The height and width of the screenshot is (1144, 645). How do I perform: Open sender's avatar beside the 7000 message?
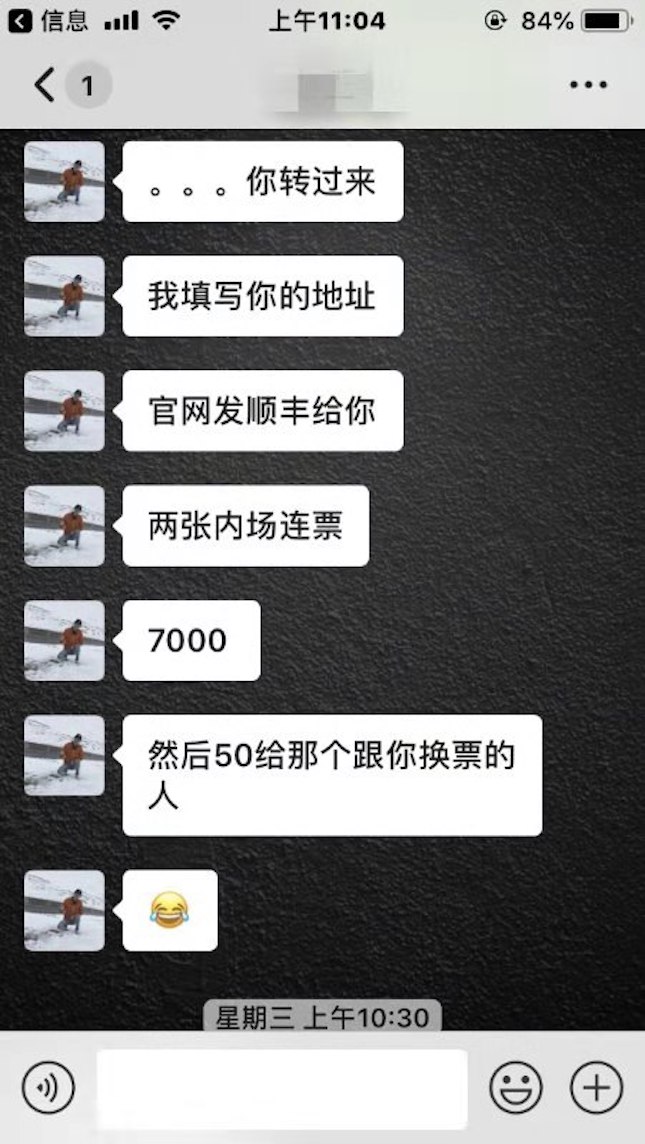point(64,640)
